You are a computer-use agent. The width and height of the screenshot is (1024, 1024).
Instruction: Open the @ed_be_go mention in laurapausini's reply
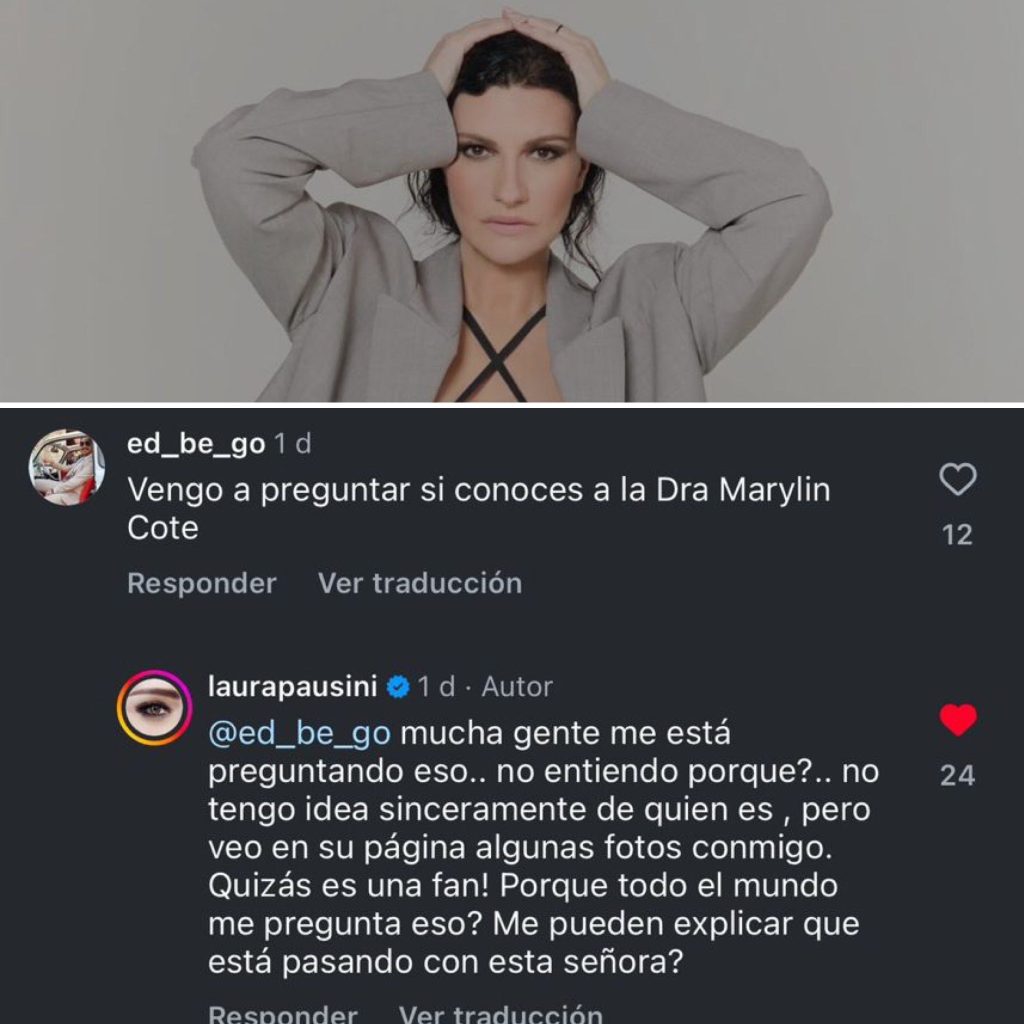tap(302, 733)
